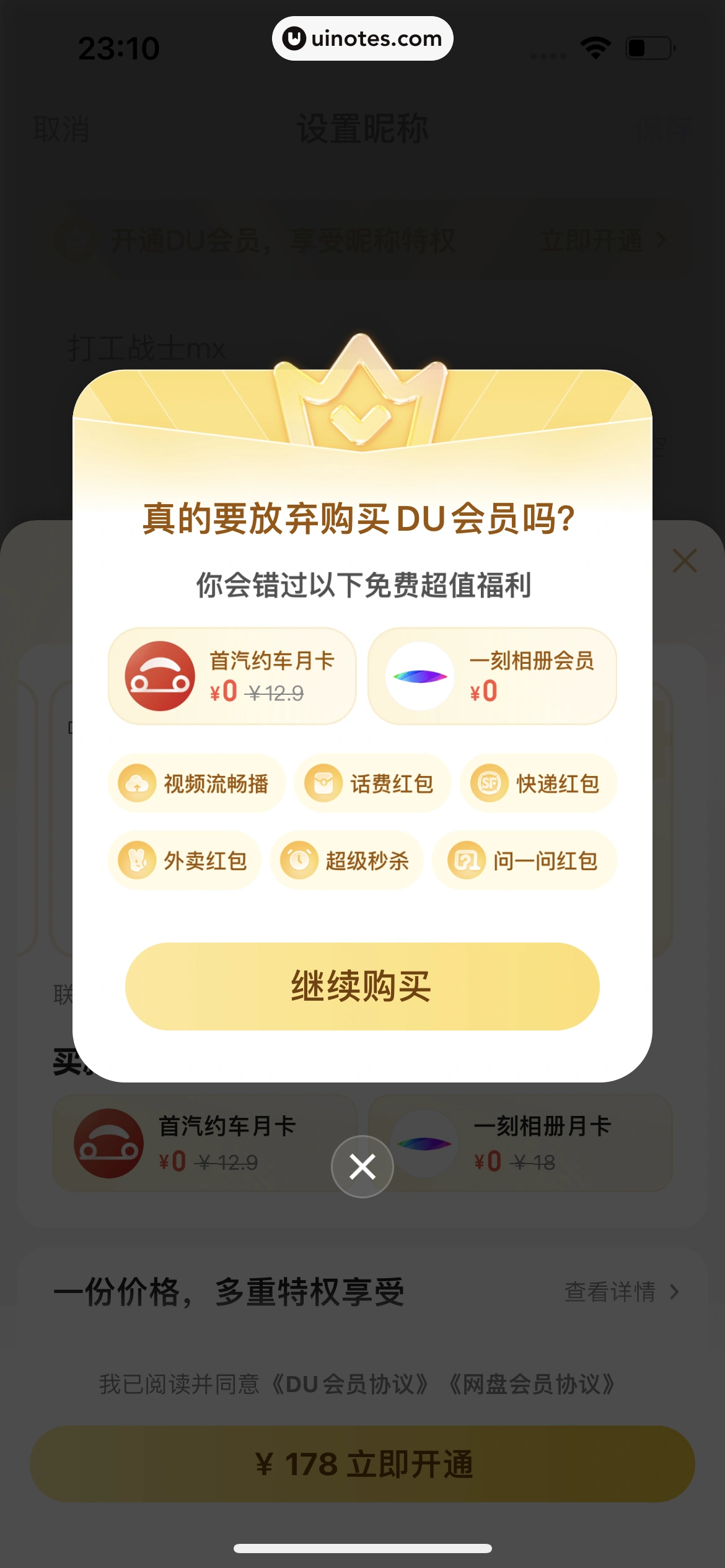Select the 首汽约车月卡 red car icon

(160, 675)
